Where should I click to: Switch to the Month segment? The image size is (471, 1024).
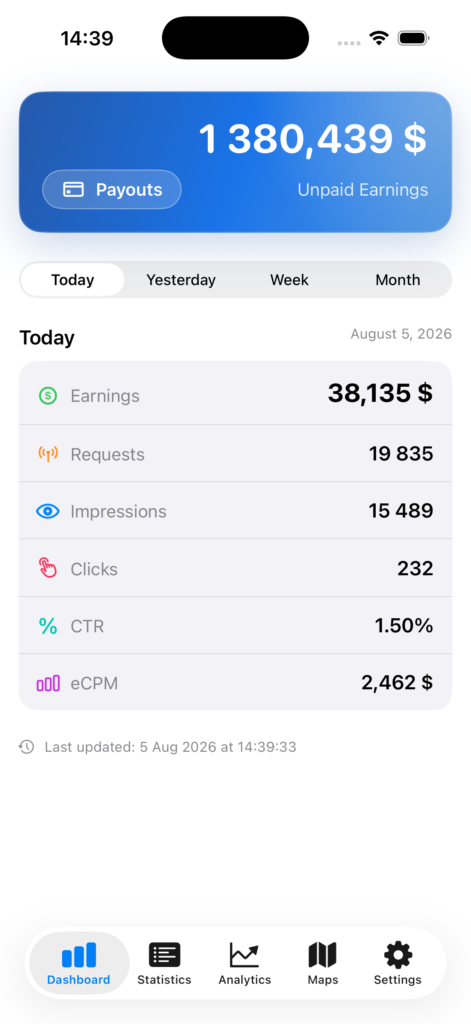click(x=397, y=280)
